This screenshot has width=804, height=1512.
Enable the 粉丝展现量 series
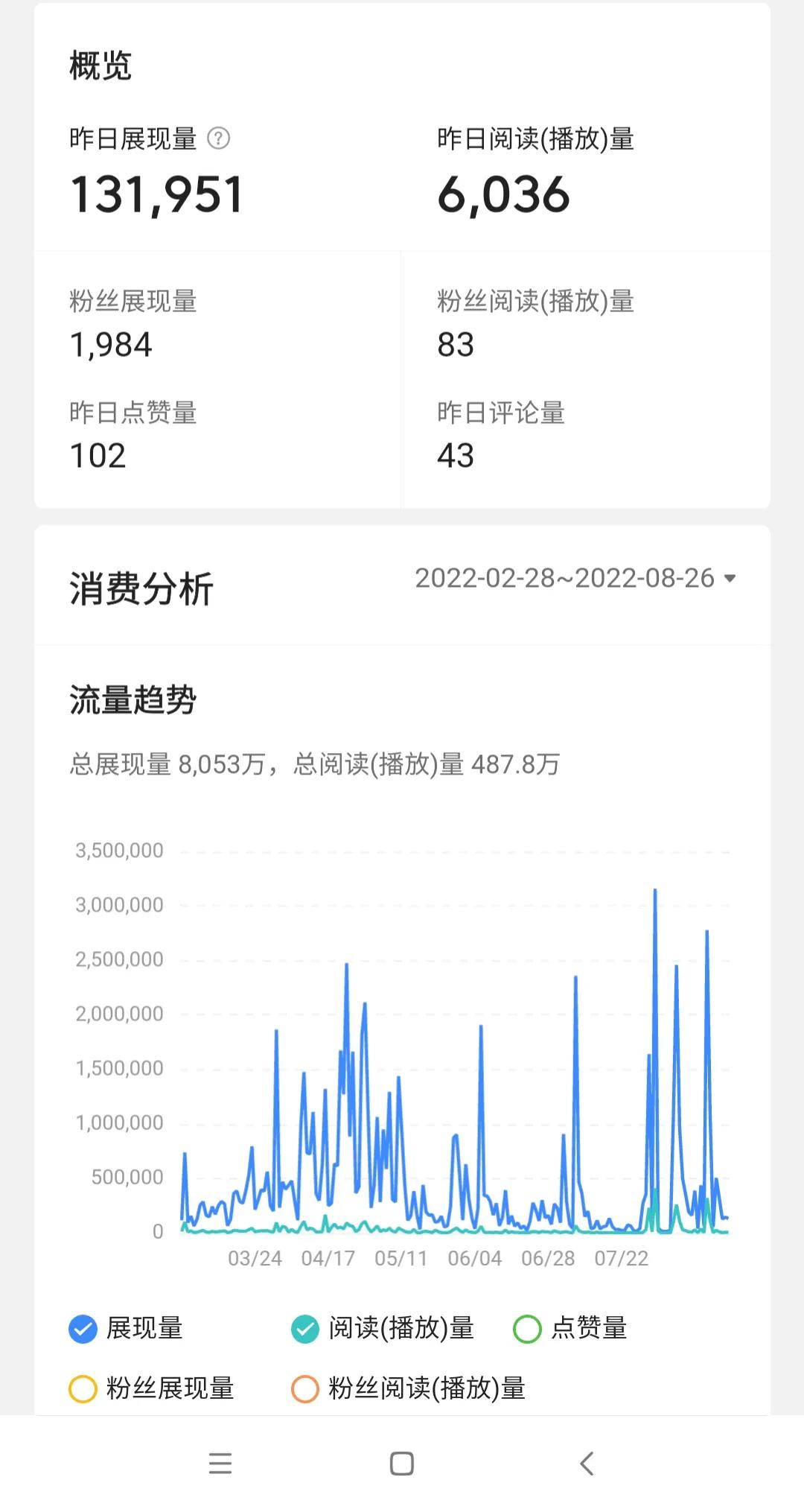pos(83,1388)
